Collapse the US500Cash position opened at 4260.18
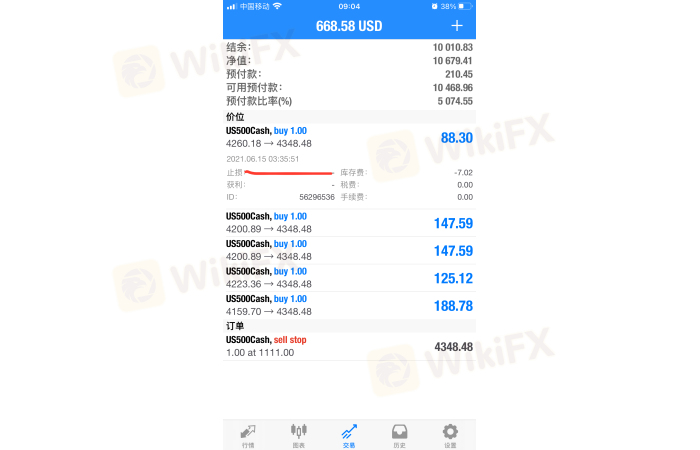 tap(349, 137)
